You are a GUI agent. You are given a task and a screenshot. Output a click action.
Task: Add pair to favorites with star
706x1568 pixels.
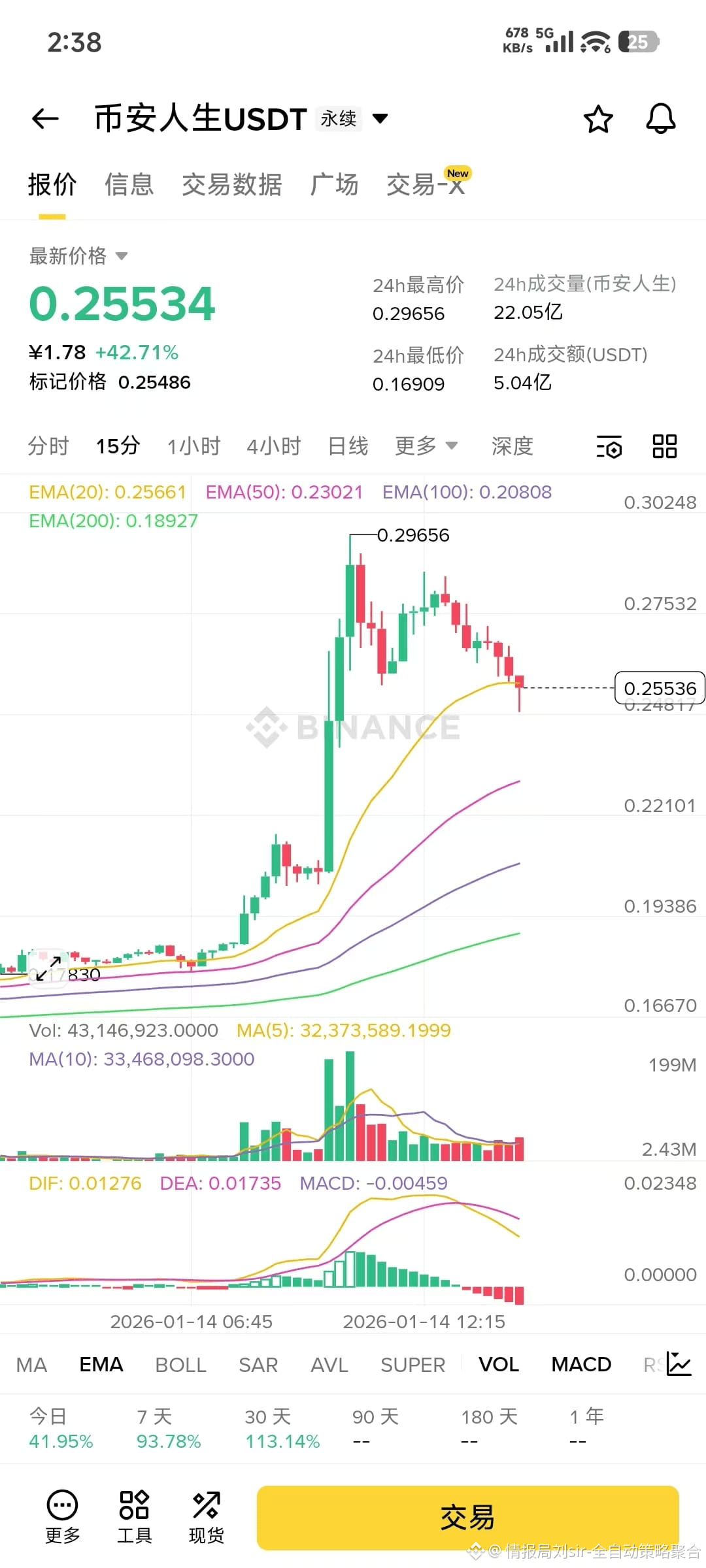[597, 119]
